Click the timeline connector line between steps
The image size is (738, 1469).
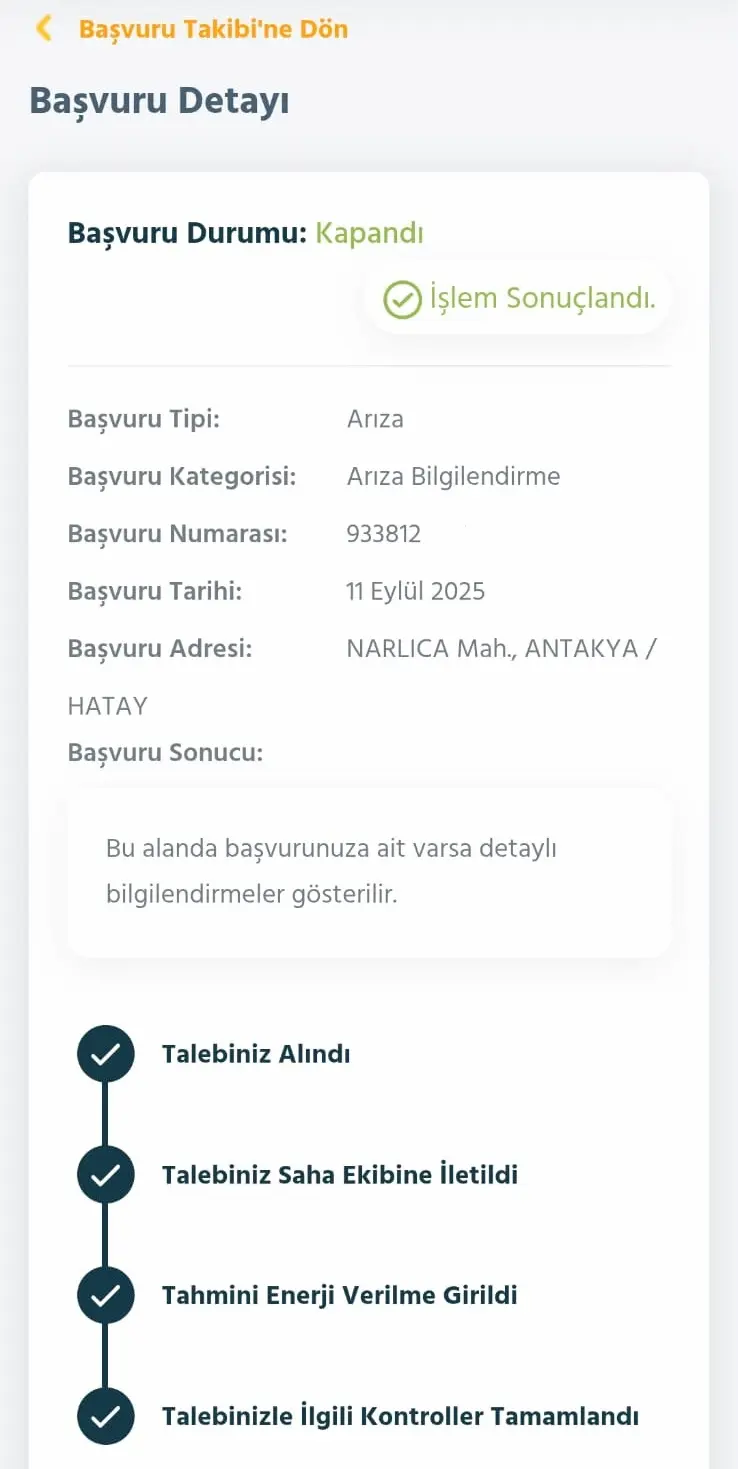coord(105,1113)
